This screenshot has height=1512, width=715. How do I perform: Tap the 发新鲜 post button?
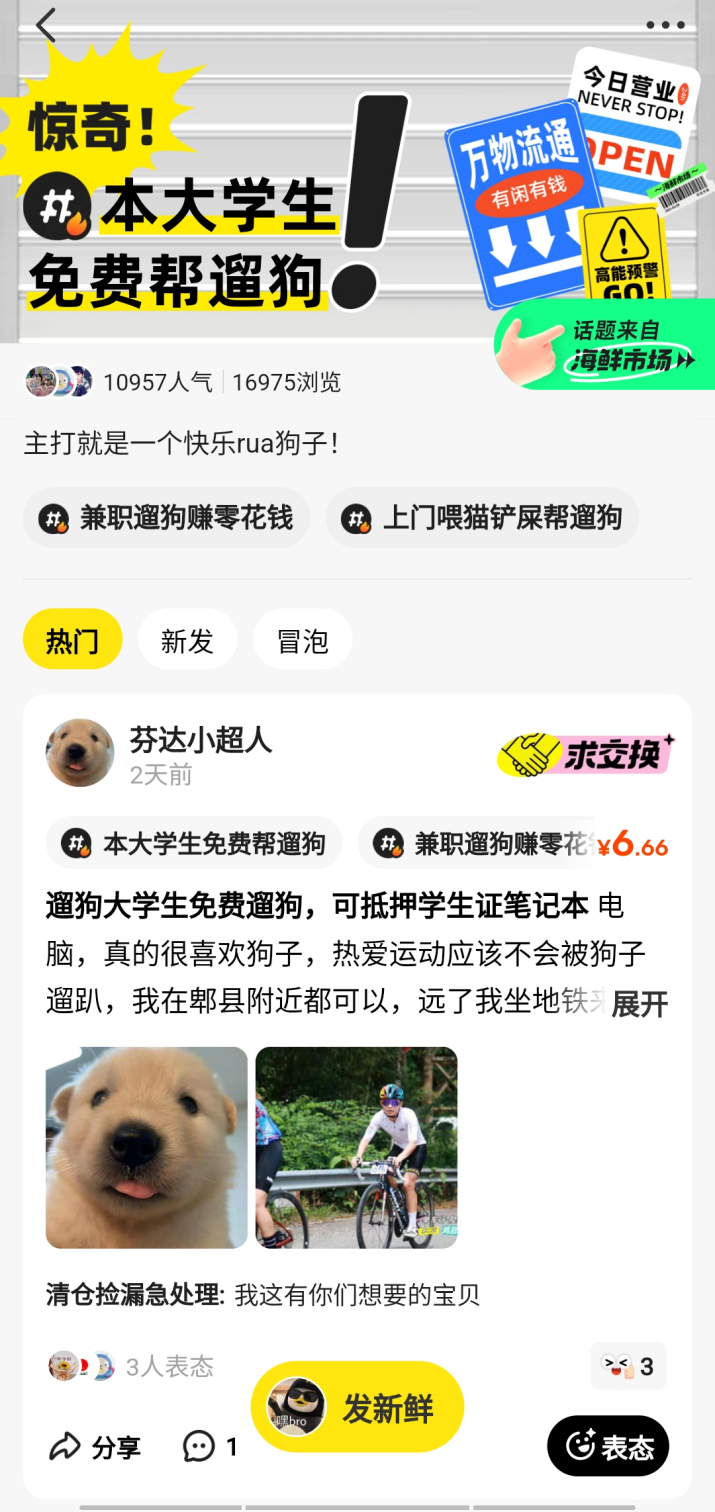[358, 1408]
